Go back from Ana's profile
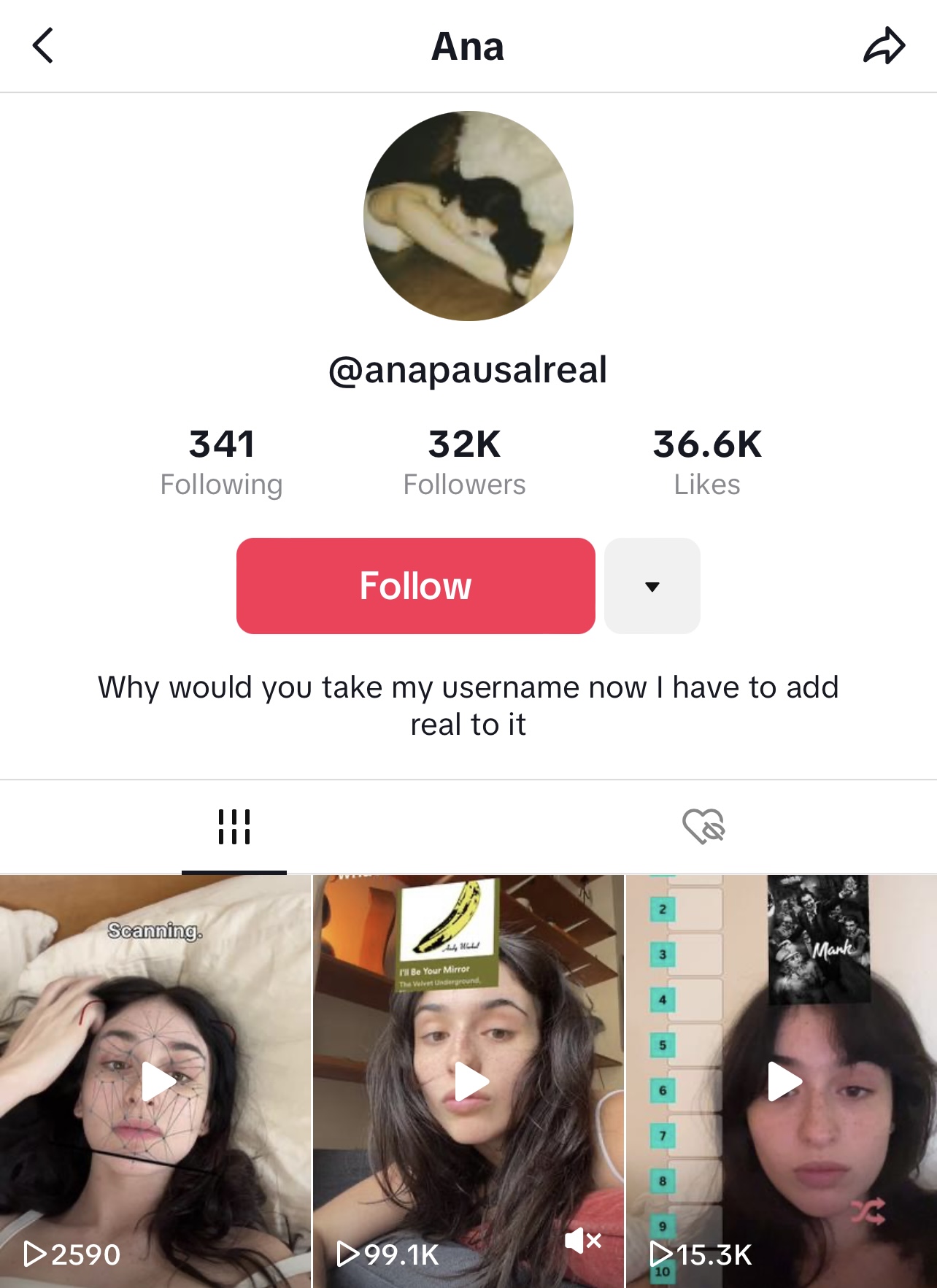Viewport: 937px width, 1288px height. [x=44, y=46]
